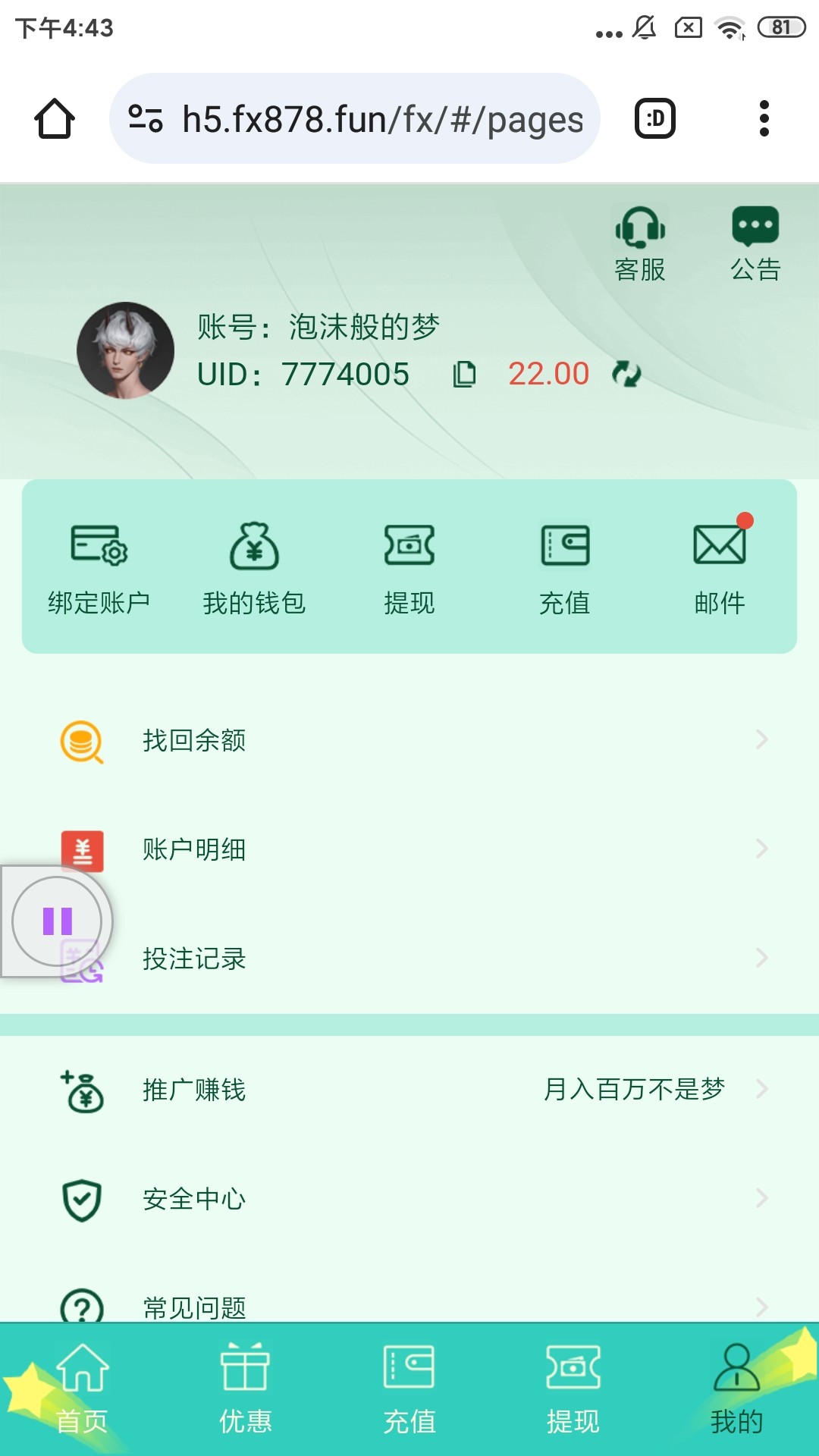Open 常见问题 FAQ row
Viewport: 819px width, 1456px height.
409,1304
